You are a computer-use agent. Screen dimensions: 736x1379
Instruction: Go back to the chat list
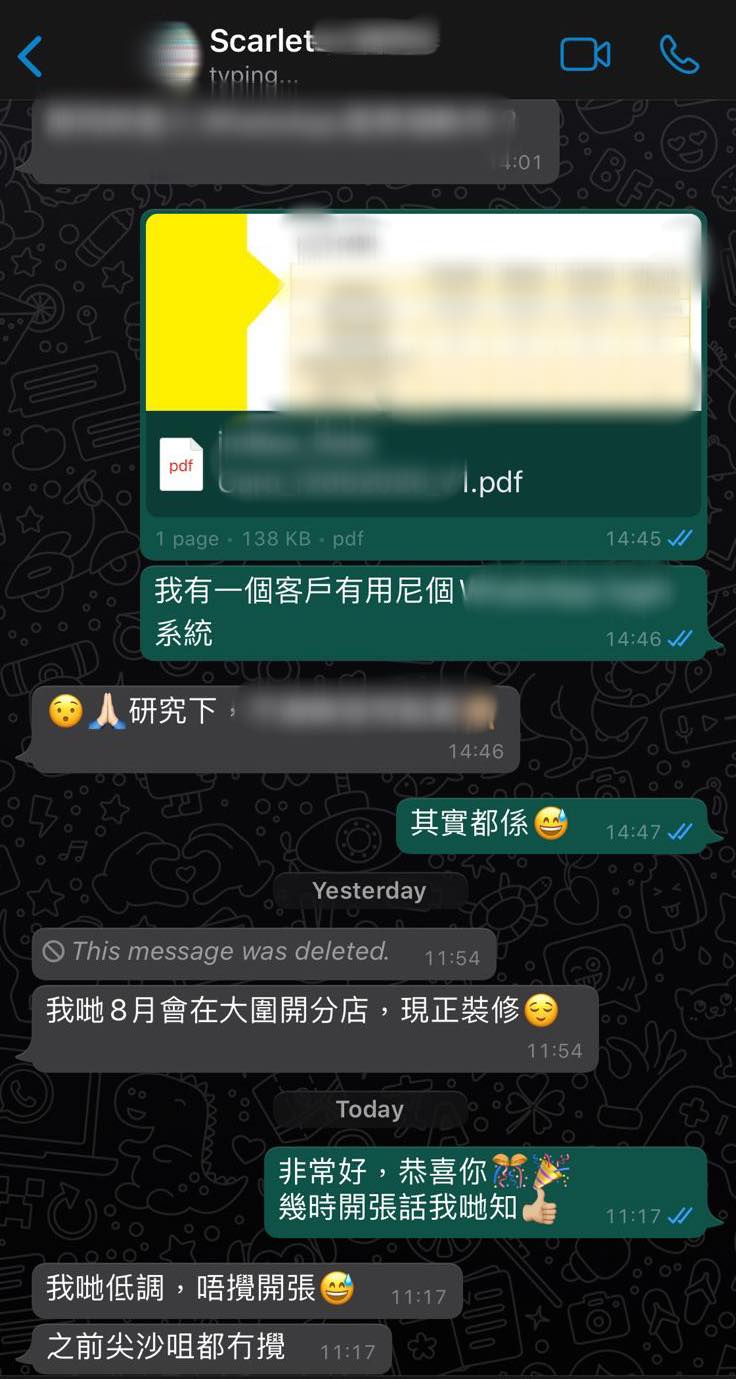[30, 56]
